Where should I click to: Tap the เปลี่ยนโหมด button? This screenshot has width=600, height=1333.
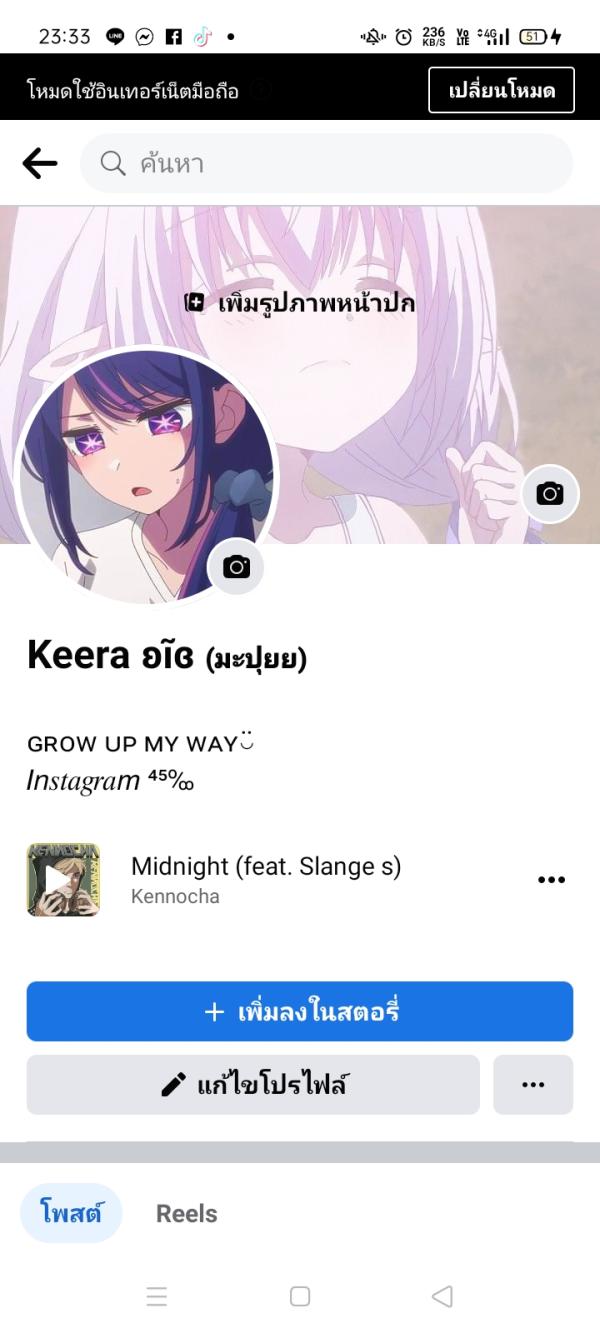click(501, 91)
